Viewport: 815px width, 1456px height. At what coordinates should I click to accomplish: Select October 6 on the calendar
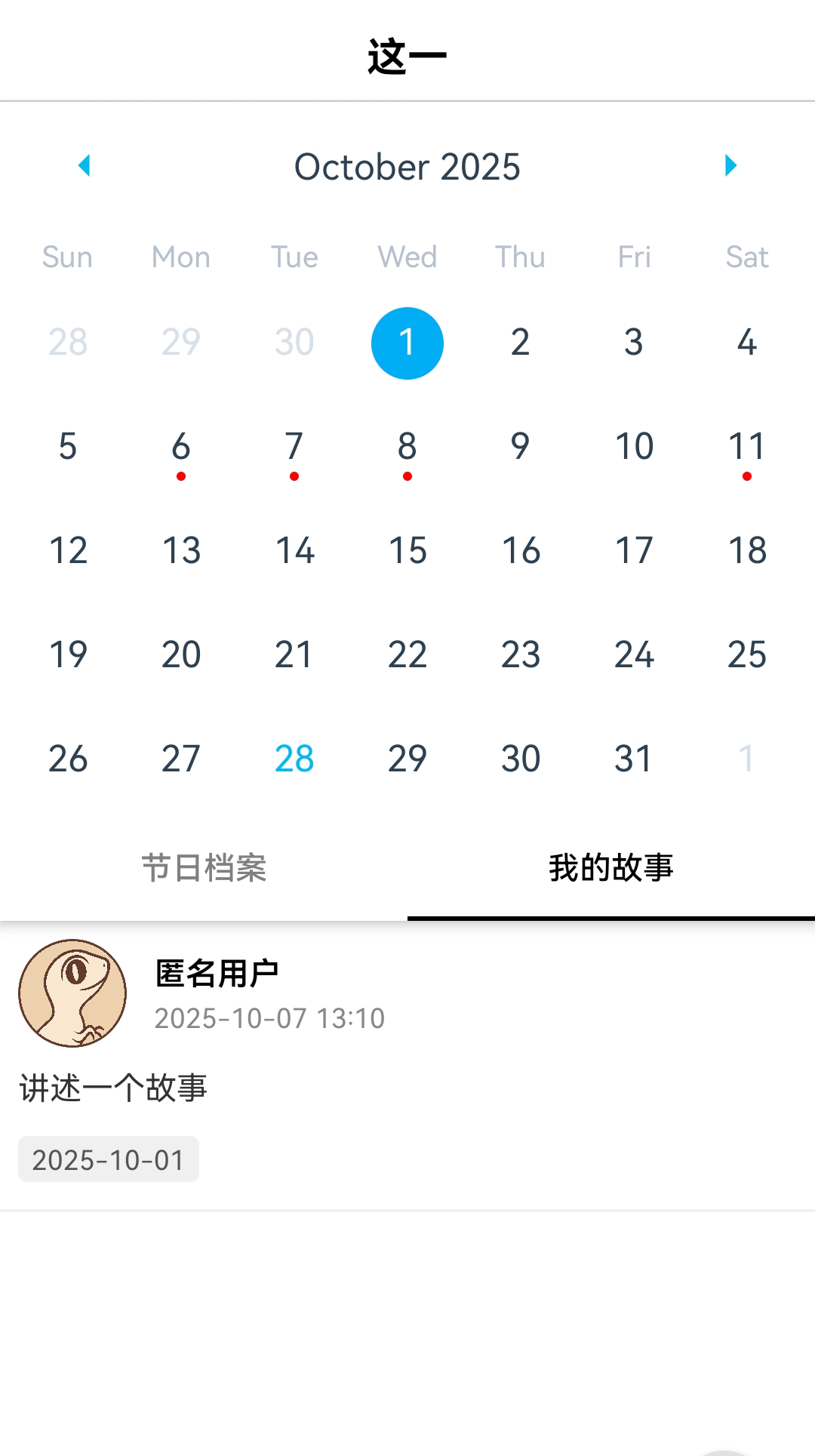click(181, 447)
